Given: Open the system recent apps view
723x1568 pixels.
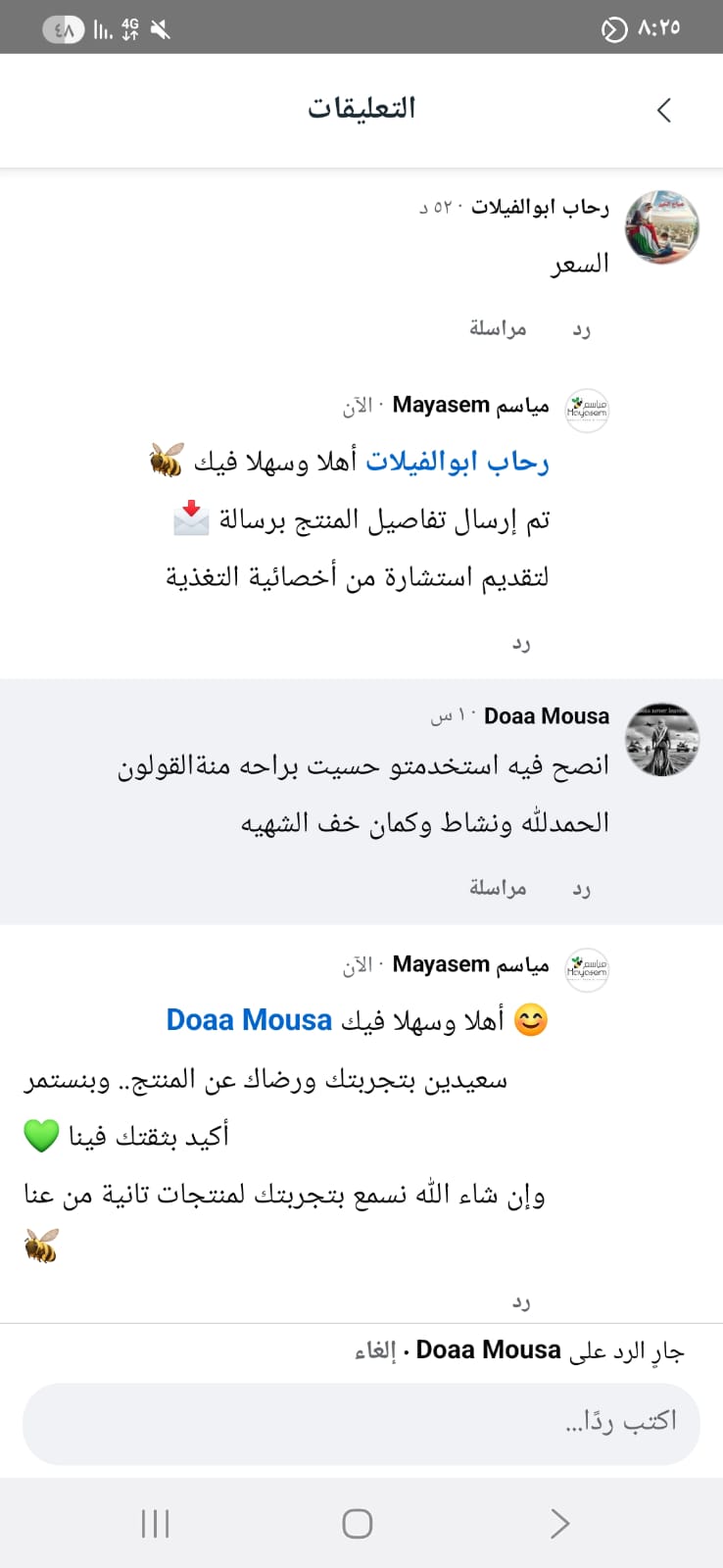Looking at the screenshot, I should (156, 1524).
